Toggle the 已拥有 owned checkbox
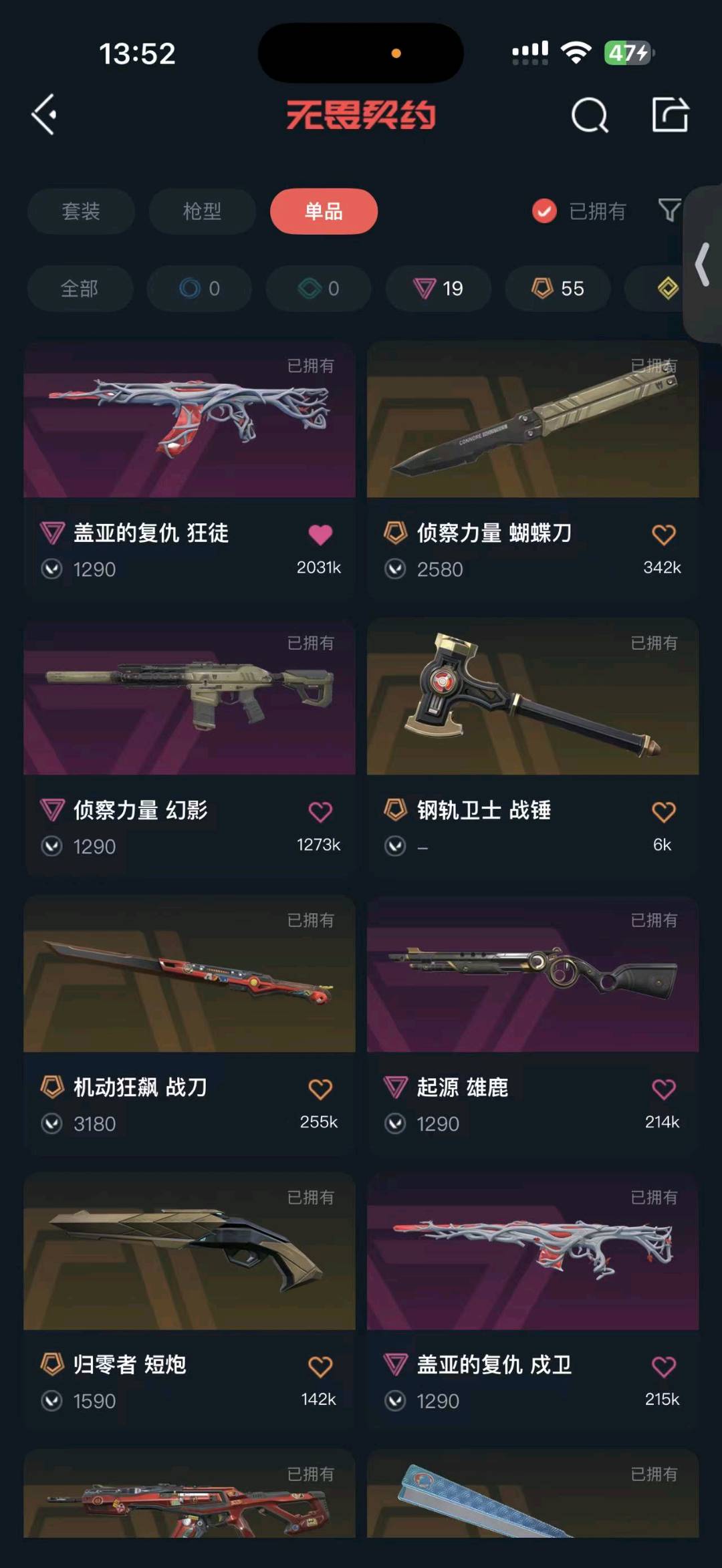 point(544,211)
